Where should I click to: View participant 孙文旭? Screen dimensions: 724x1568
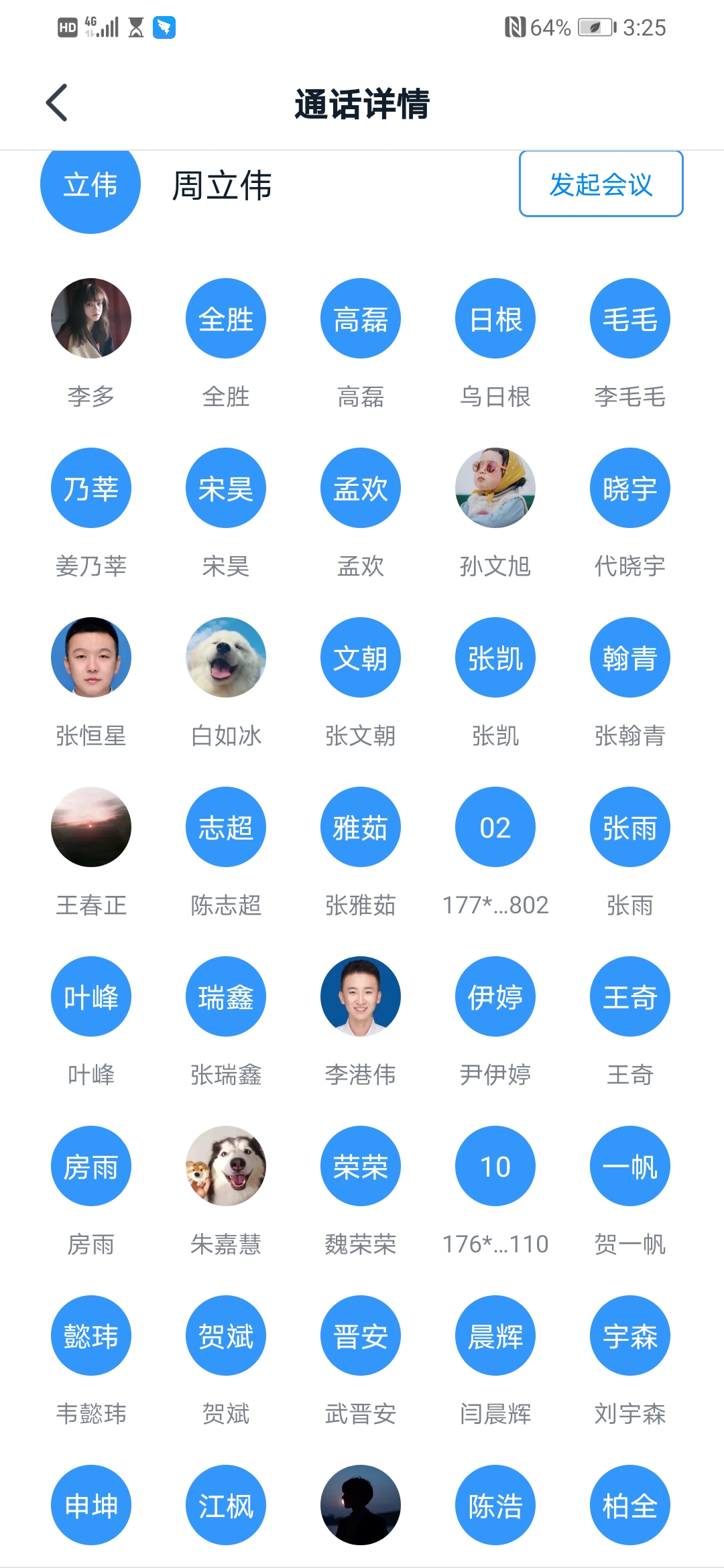[x=495, y=488]
